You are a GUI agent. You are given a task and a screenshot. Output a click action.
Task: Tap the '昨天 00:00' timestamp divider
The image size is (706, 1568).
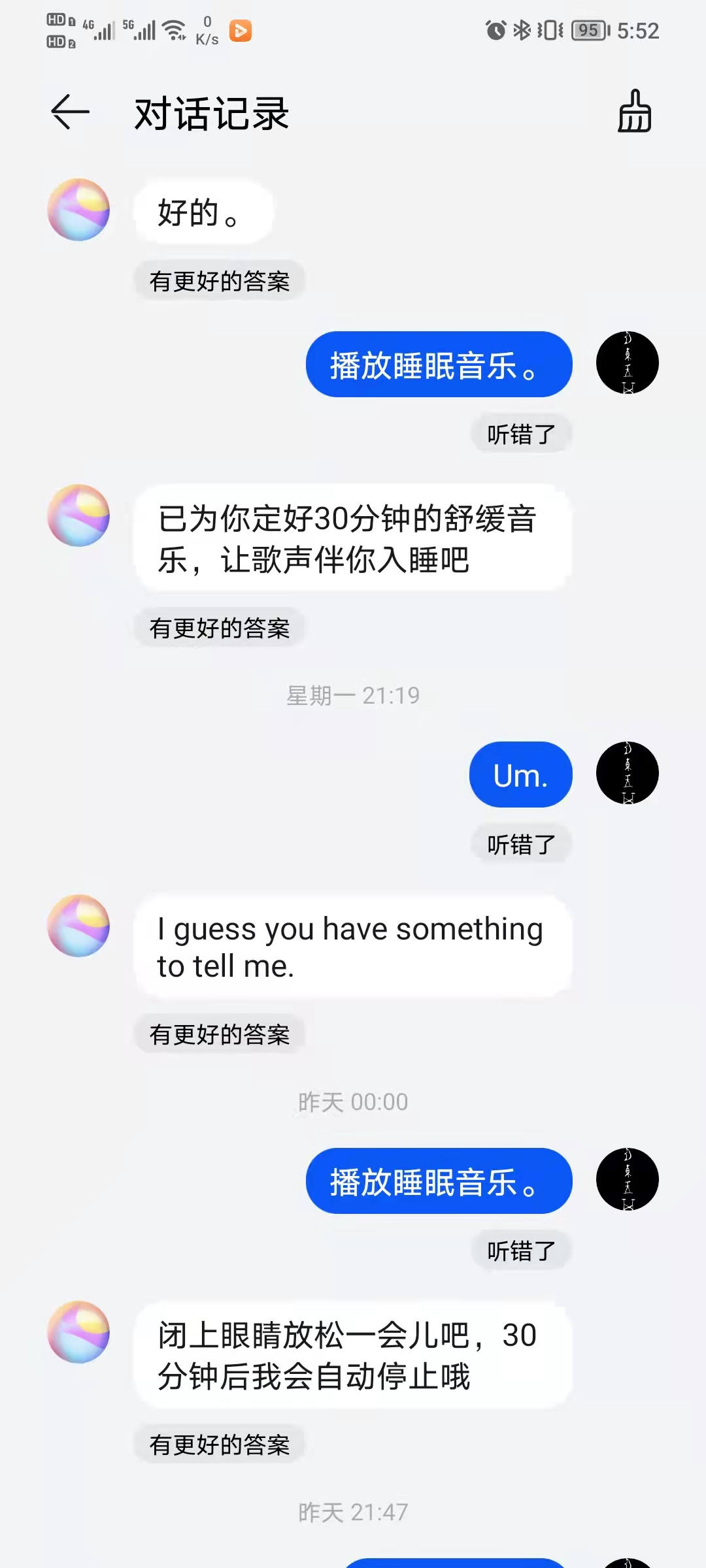pos(353,1102)
